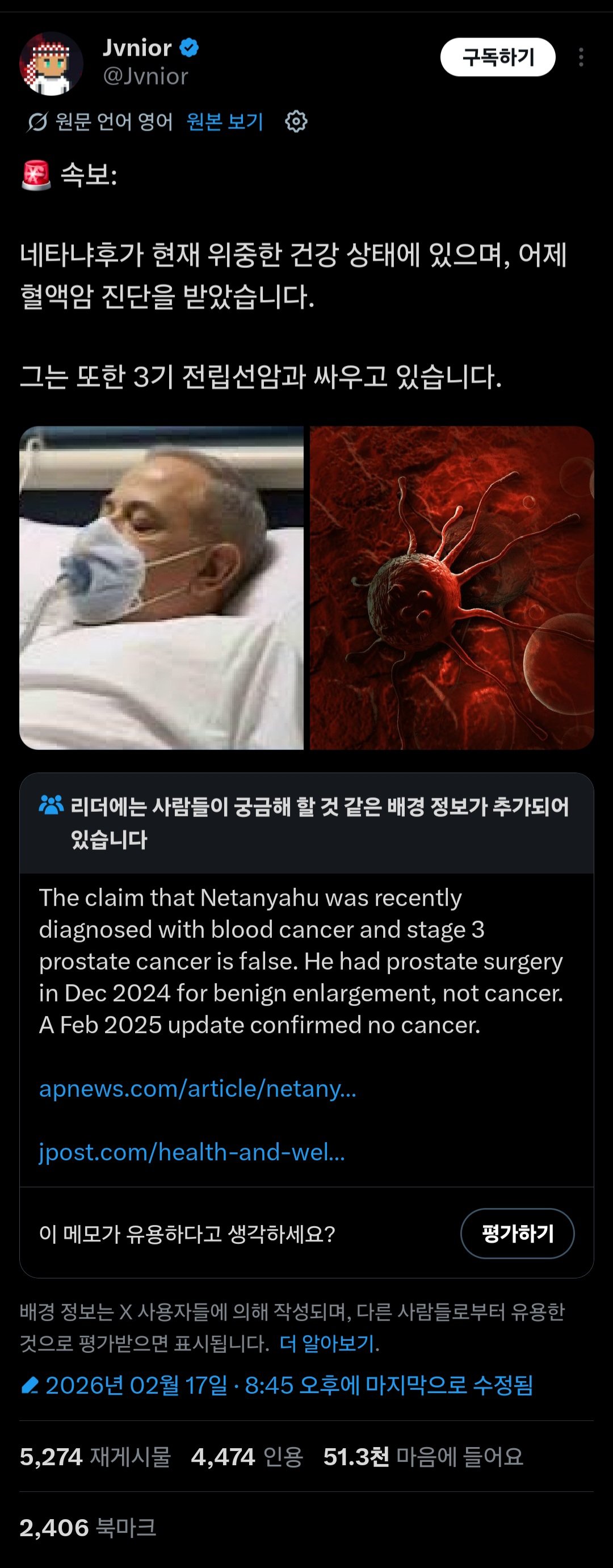The image size is (613, 1568).
Task: Open the jpost.com health link
Action: coord(192,1152)
